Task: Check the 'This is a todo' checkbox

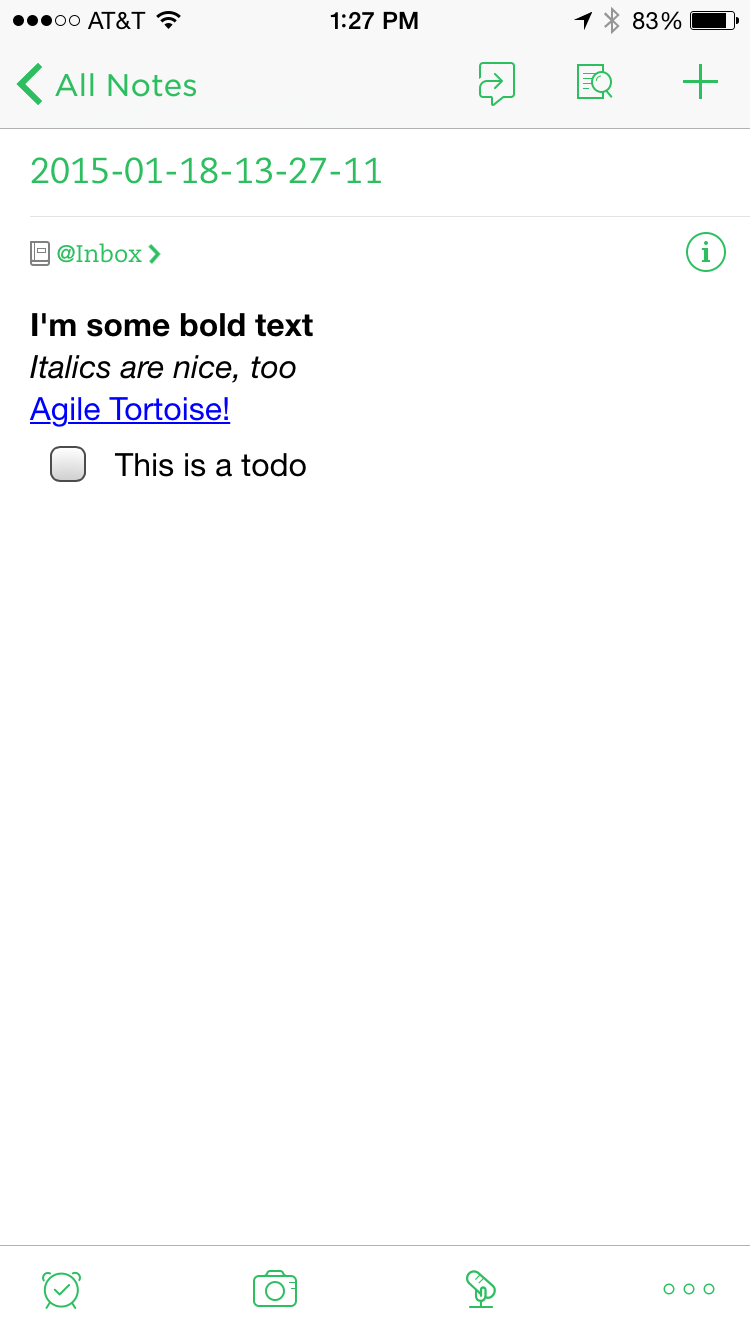Action: click(x=68, y=465)
